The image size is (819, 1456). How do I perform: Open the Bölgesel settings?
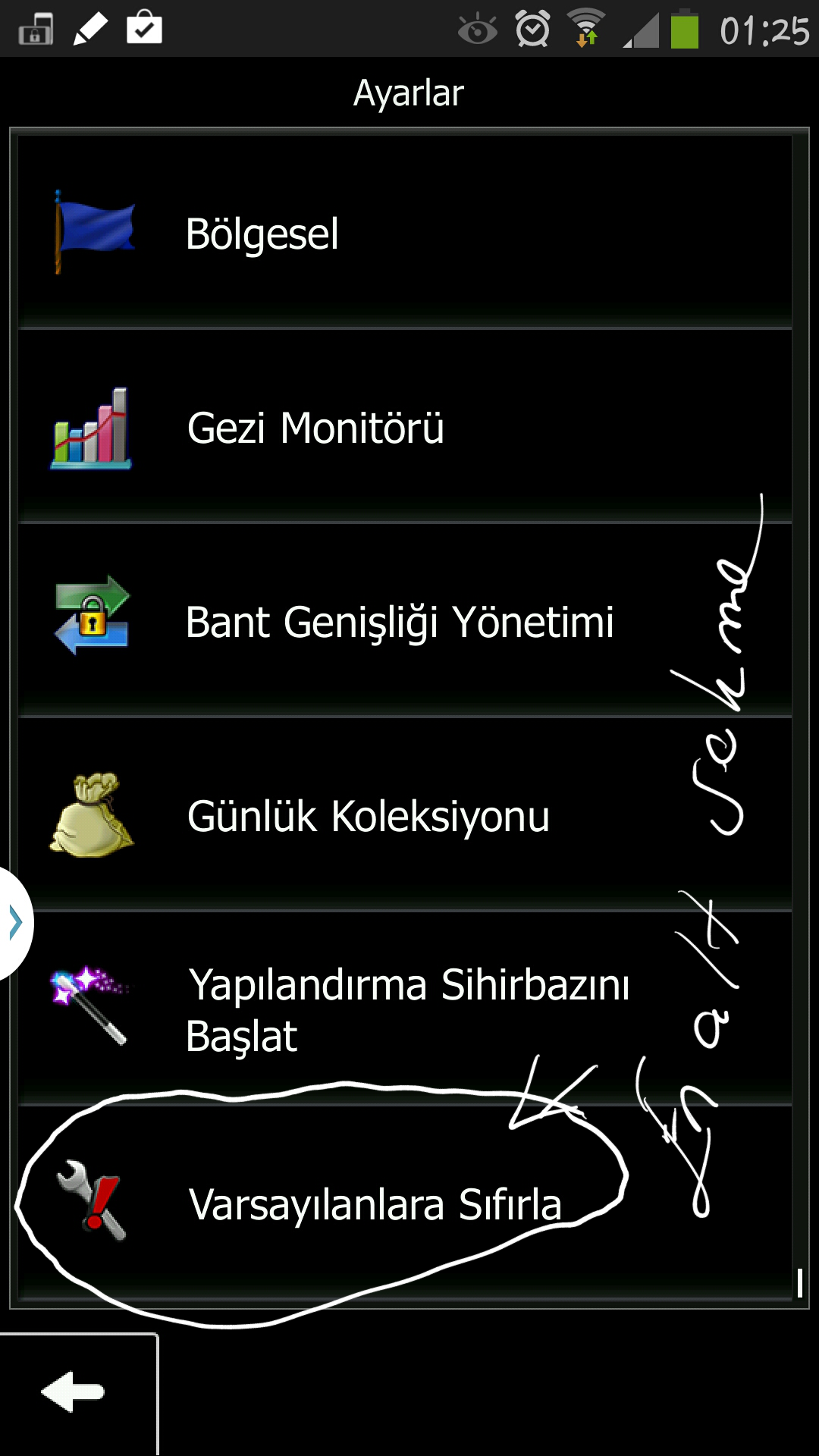(x=405, y=233)
